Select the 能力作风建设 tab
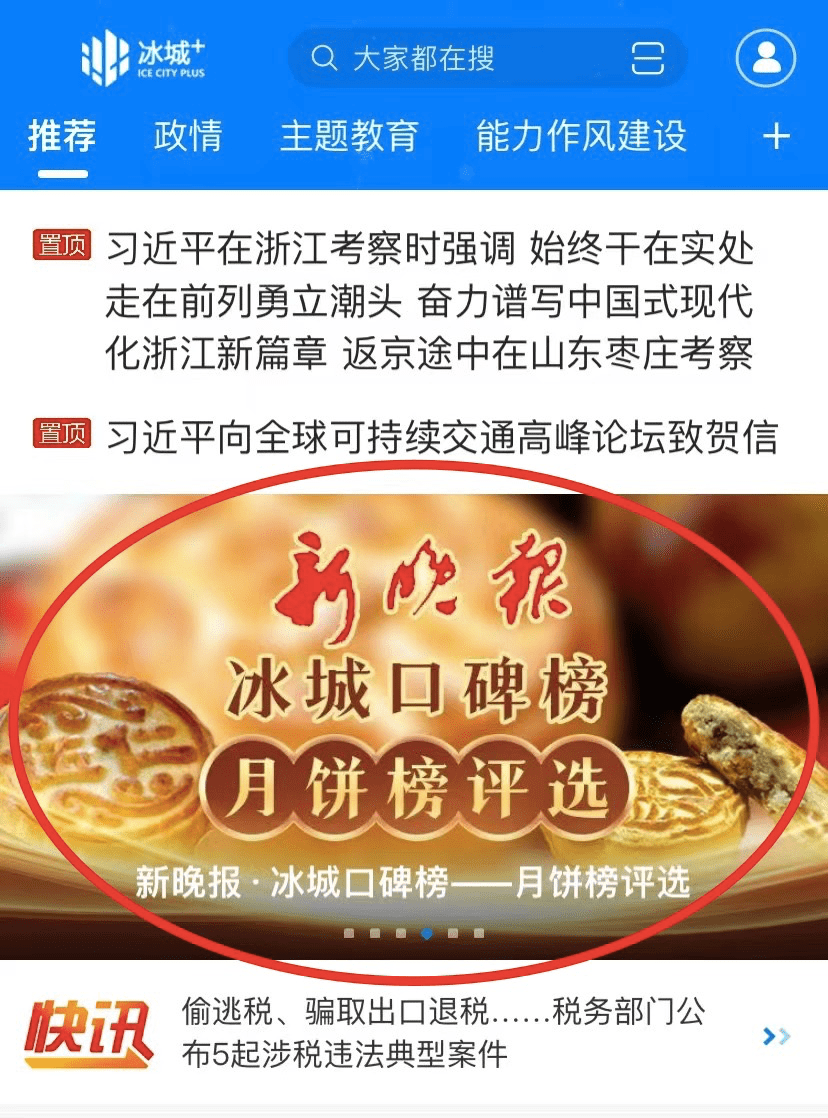This screenshot has width=828, height=1118. [x=581, y=136]
